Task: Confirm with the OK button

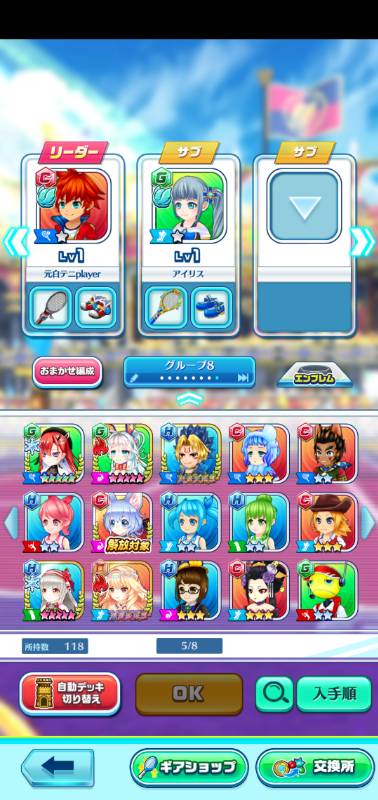Action: point(189,694)
